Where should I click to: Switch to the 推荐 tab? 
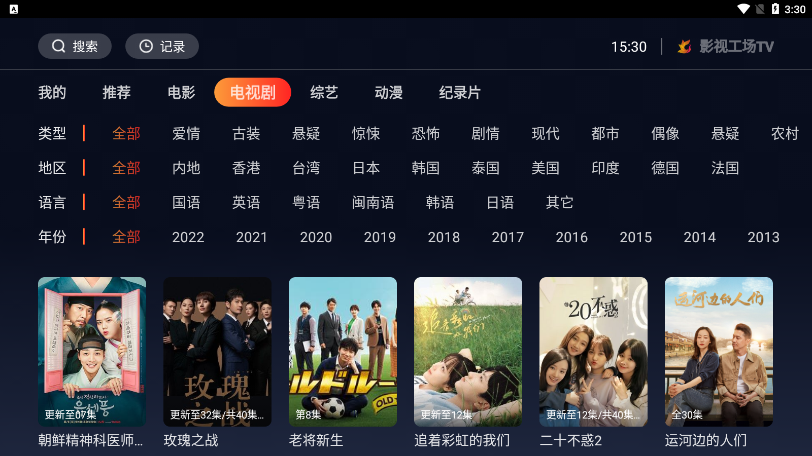click(116, 93)
